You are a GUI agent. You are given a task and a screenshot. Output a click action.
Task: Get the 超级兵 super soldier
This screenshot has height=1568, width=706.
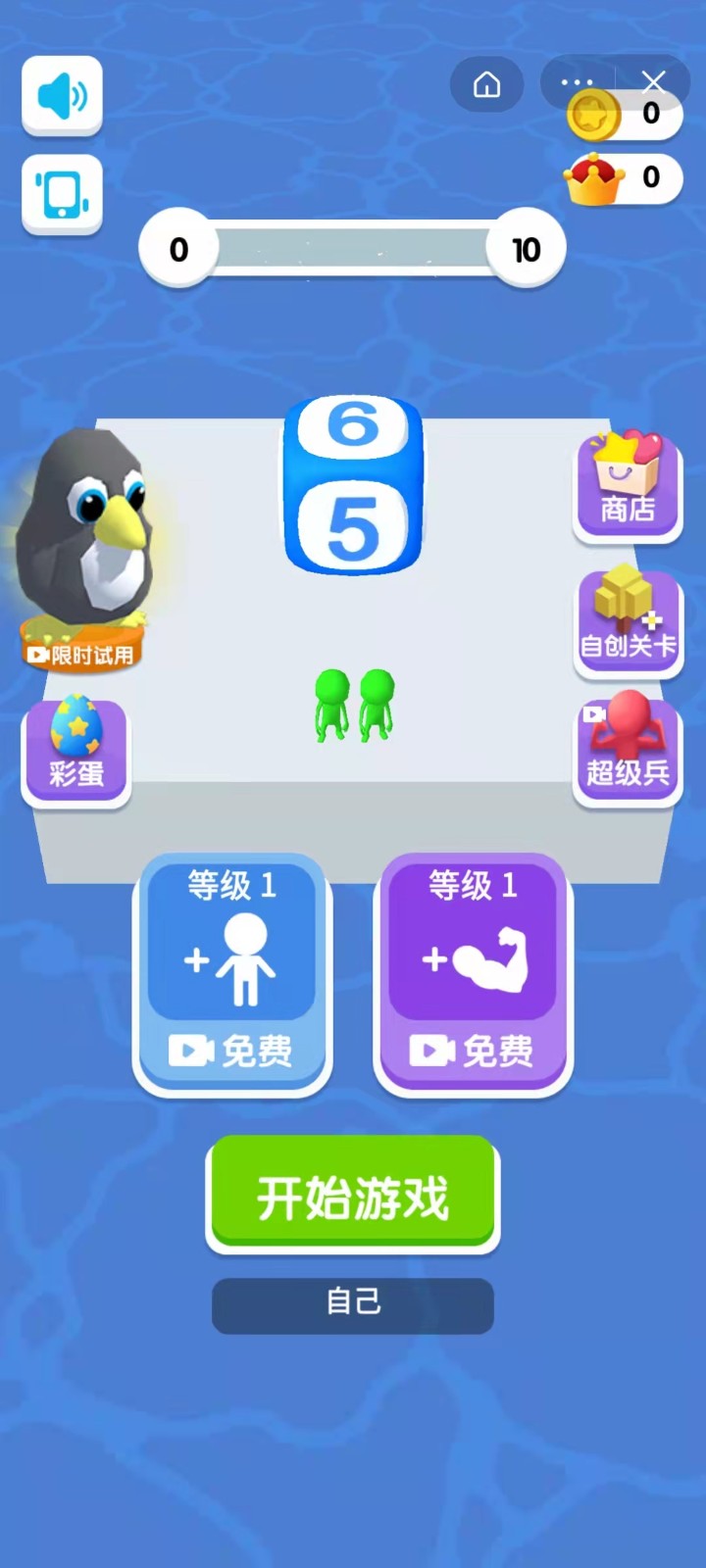tap(628, 750)
